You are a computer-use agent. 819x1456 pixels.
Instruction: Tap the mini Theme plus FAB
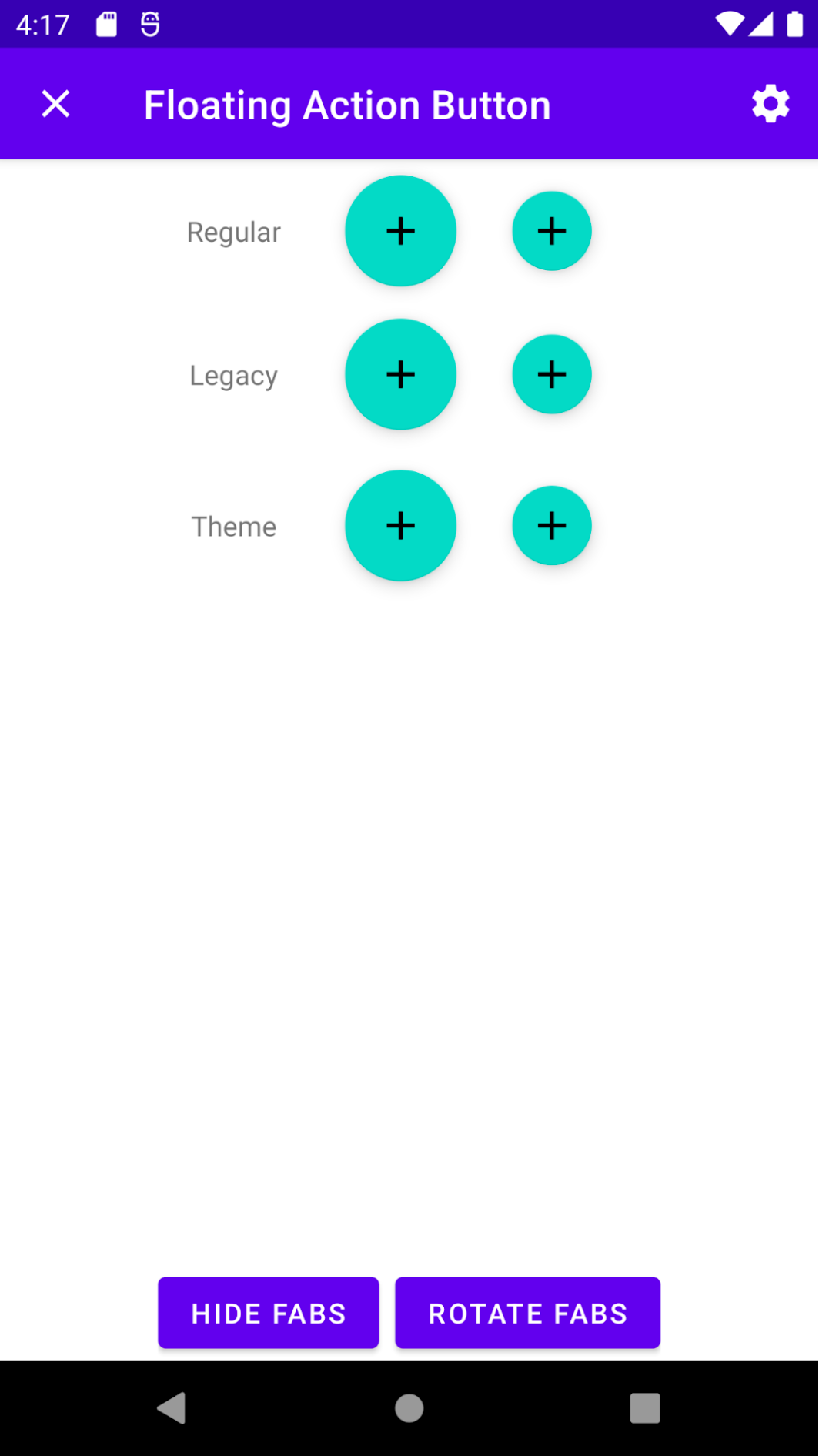click(x=552, y=526)
